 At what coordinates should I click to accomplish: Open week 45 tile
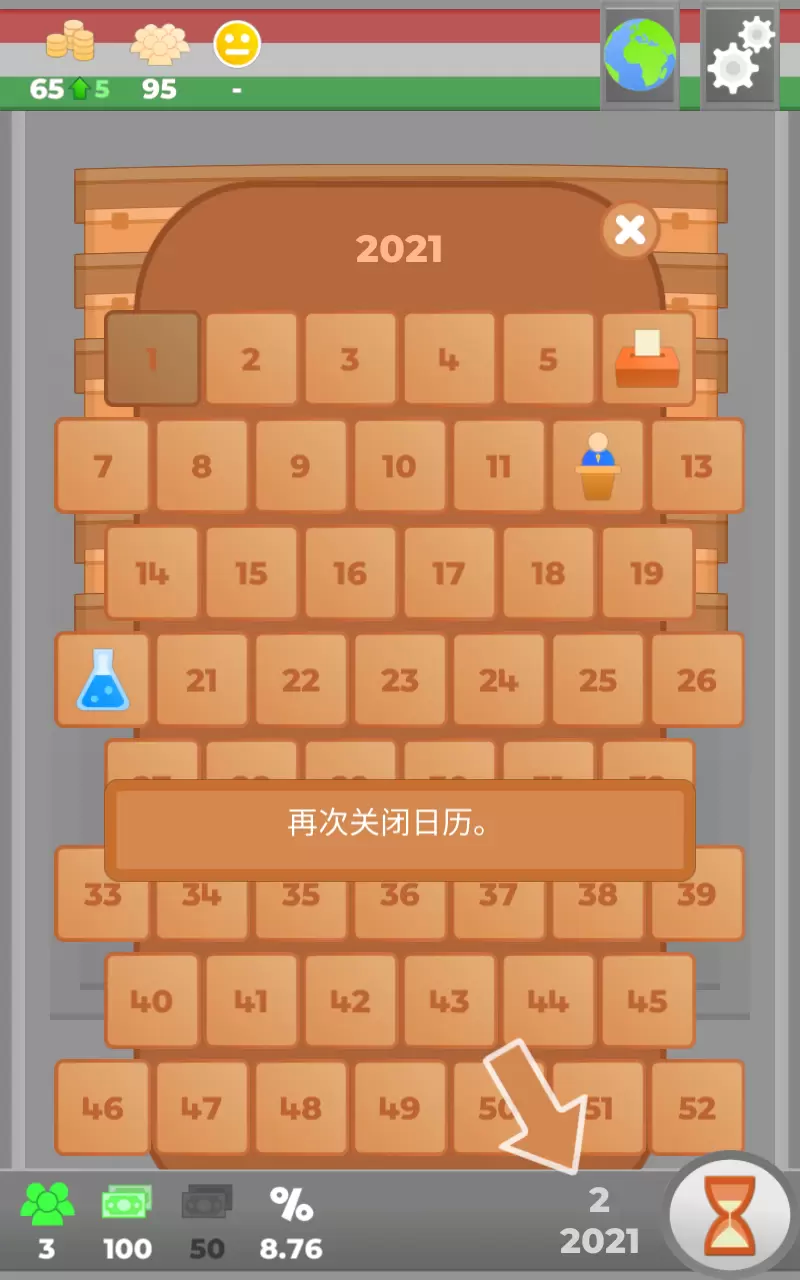pos(647,1001)
